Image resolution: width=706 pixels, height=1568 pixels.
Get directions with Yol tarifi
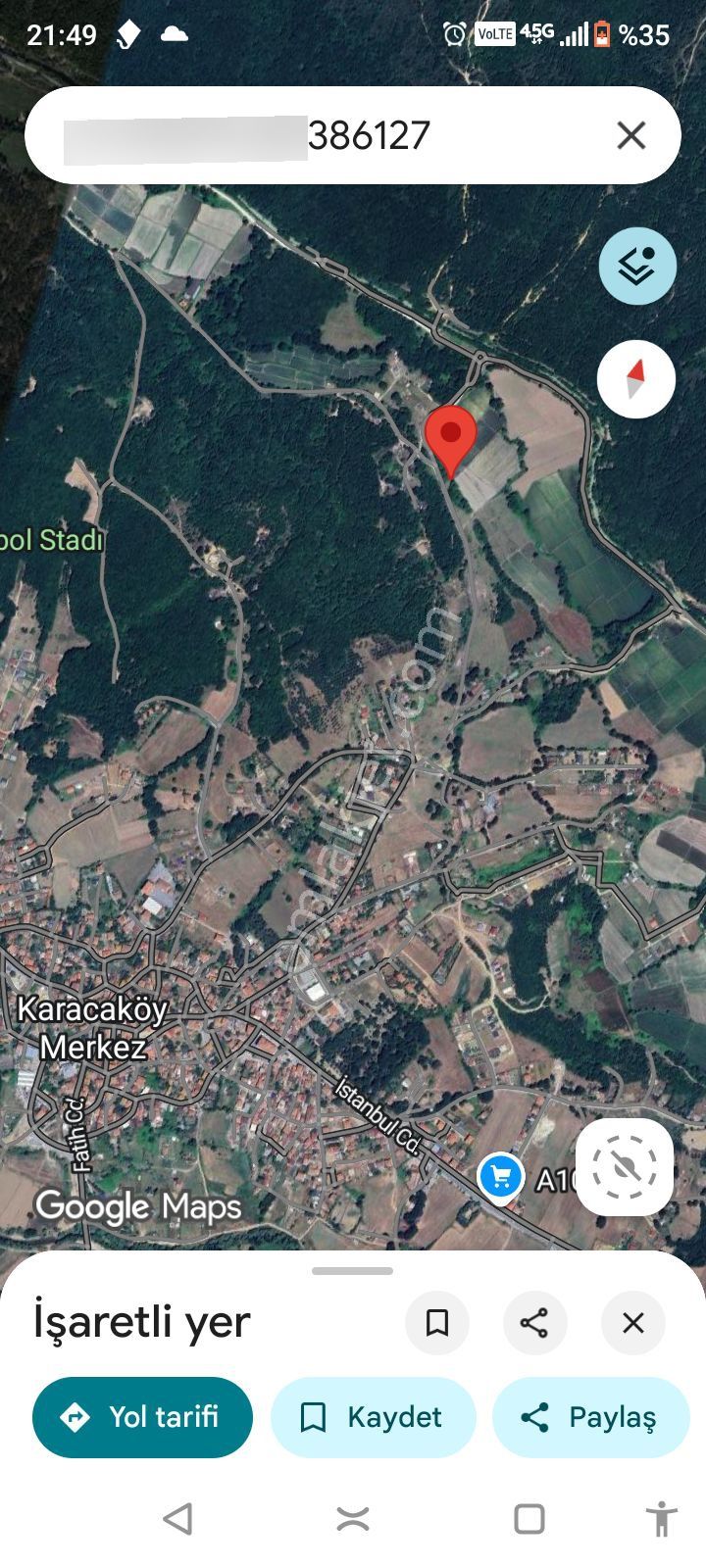coord(142,1417)
